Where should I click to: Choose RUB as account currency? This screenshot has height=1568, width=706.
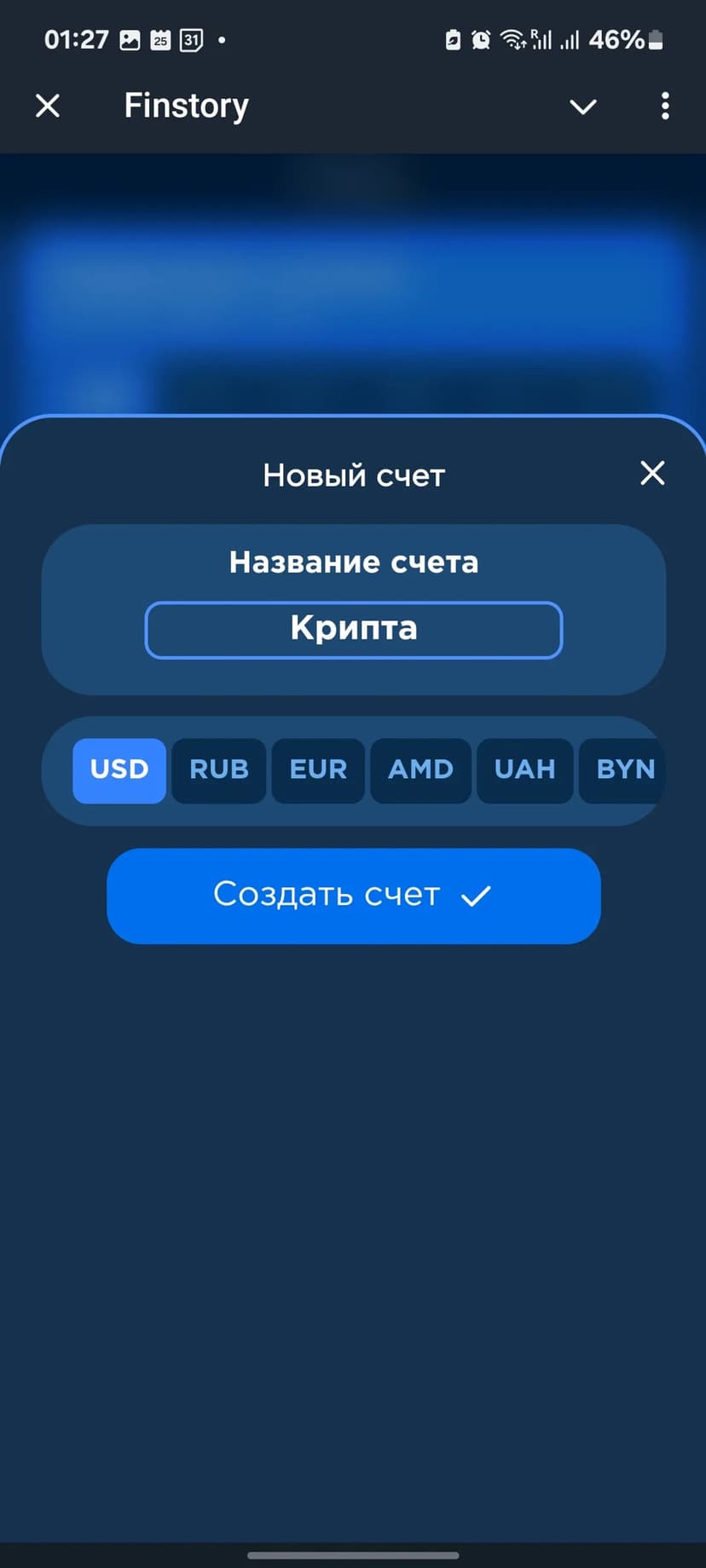coord(219,770)
